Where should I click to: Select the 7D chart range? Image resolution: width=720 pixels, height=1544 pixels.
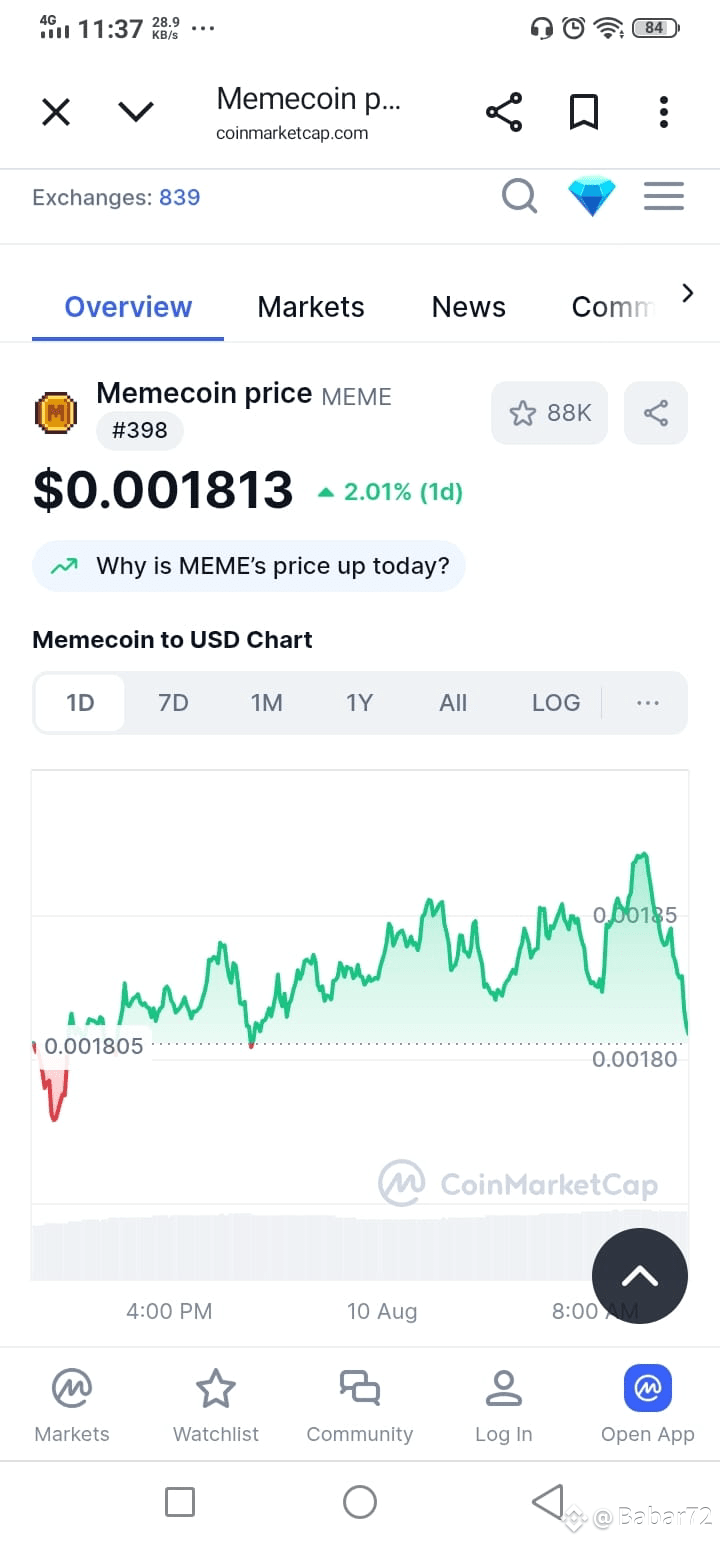173,703
